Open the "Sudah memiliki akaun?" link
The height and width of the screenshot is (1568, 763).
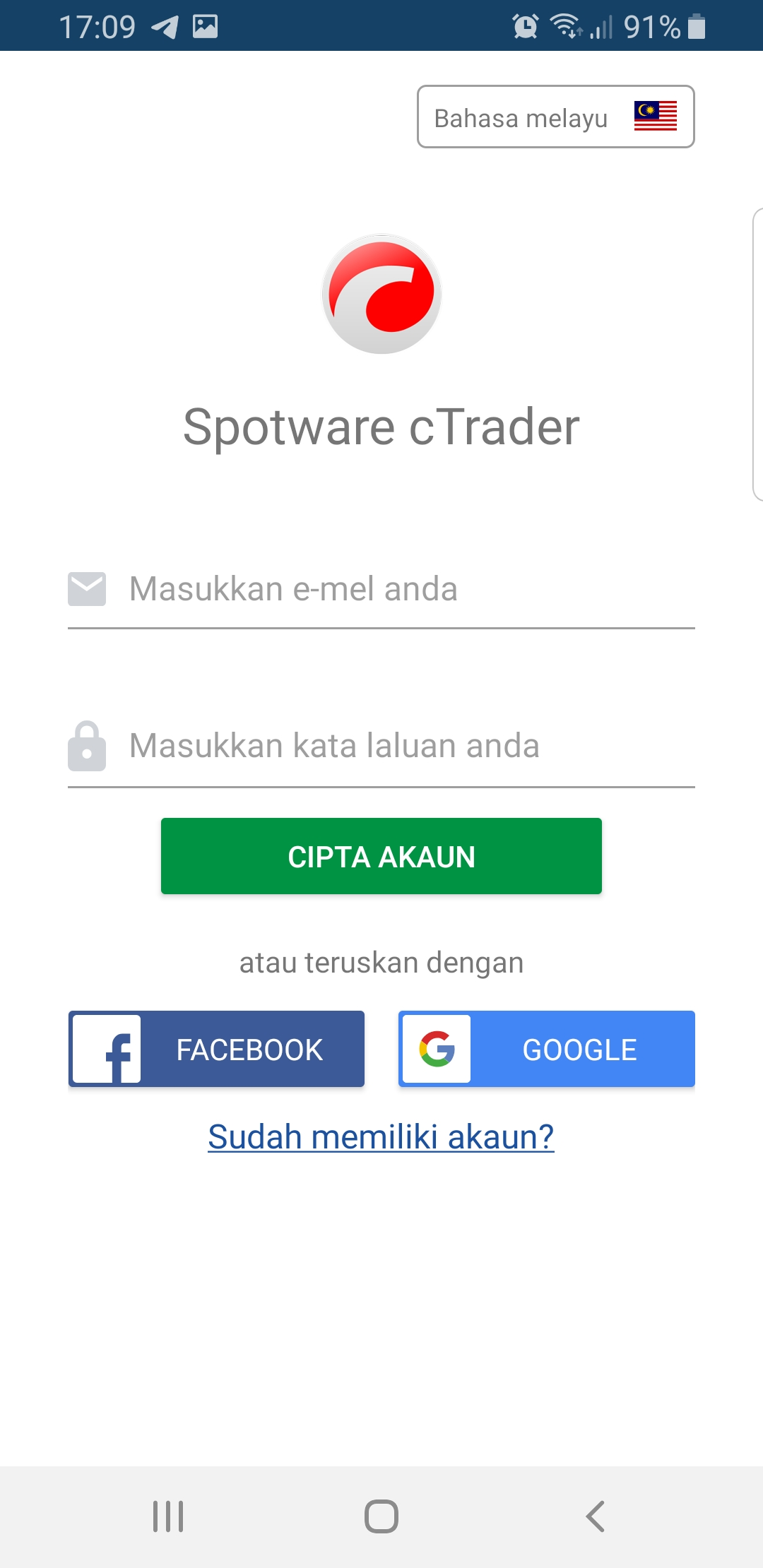pyautogui.click(x=381, y=1137)
